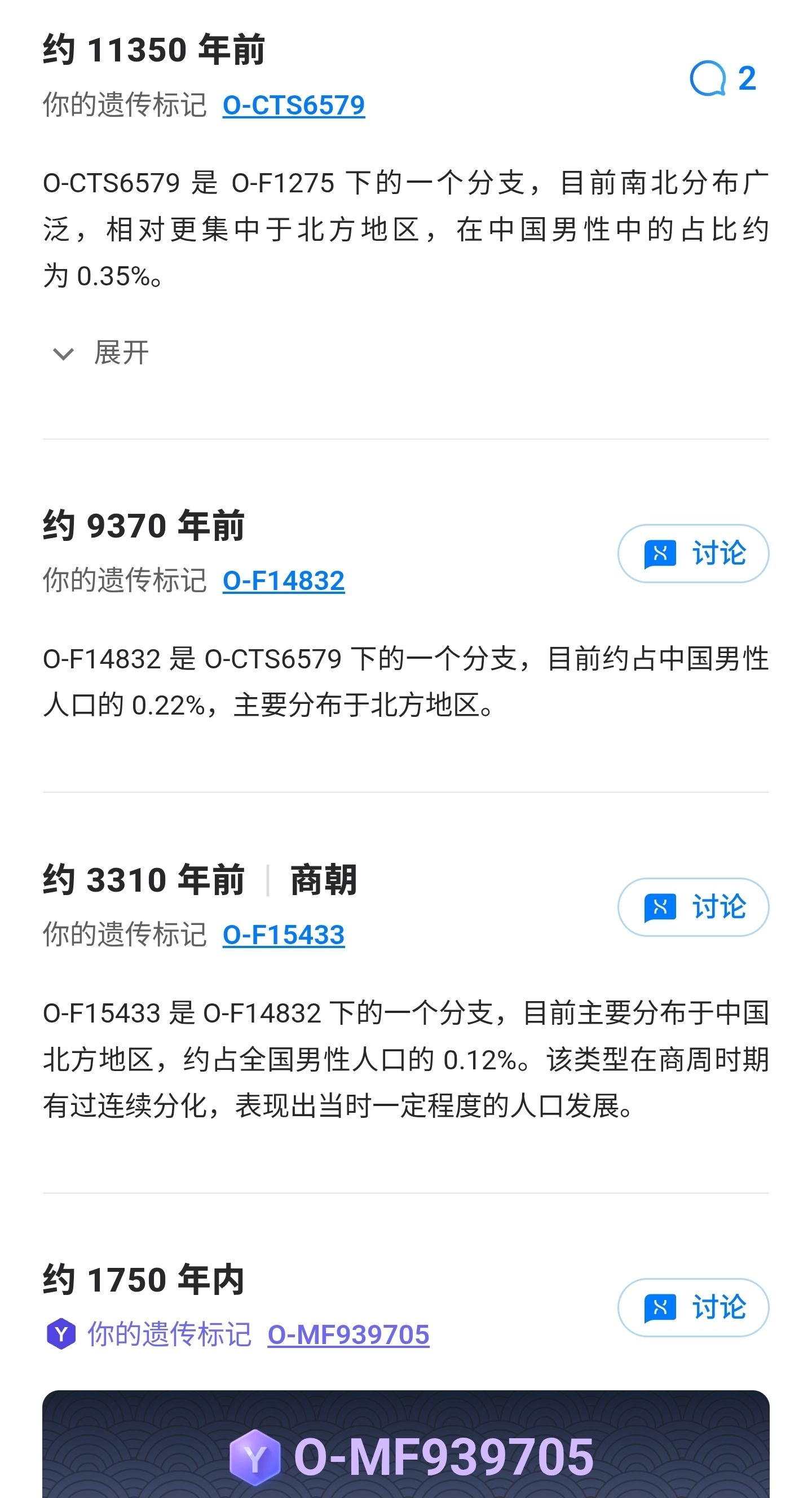Tap 讨论 for the O-F15433 entry
This screenshot has height=1498, width=812.
click(x=693, y=906)
